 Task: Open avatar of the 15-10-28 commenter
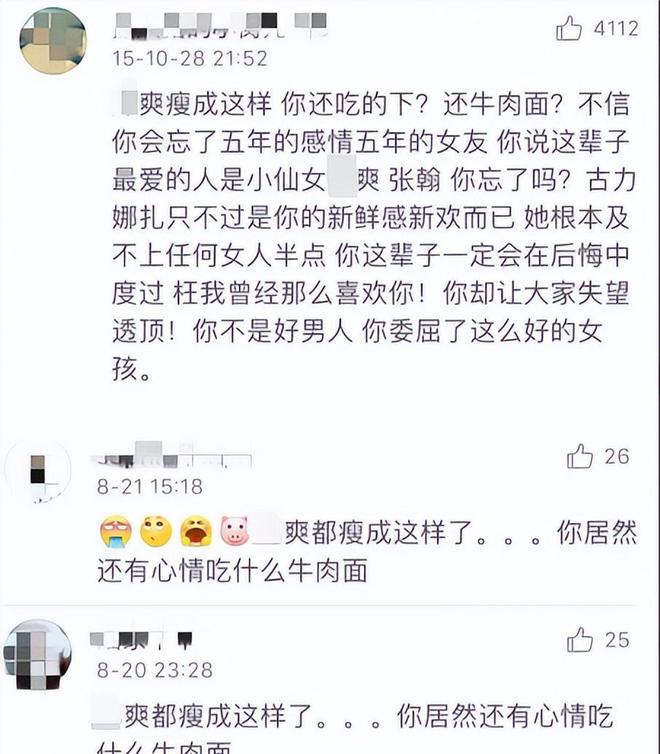pyautogui.click(x=52, y=42)
